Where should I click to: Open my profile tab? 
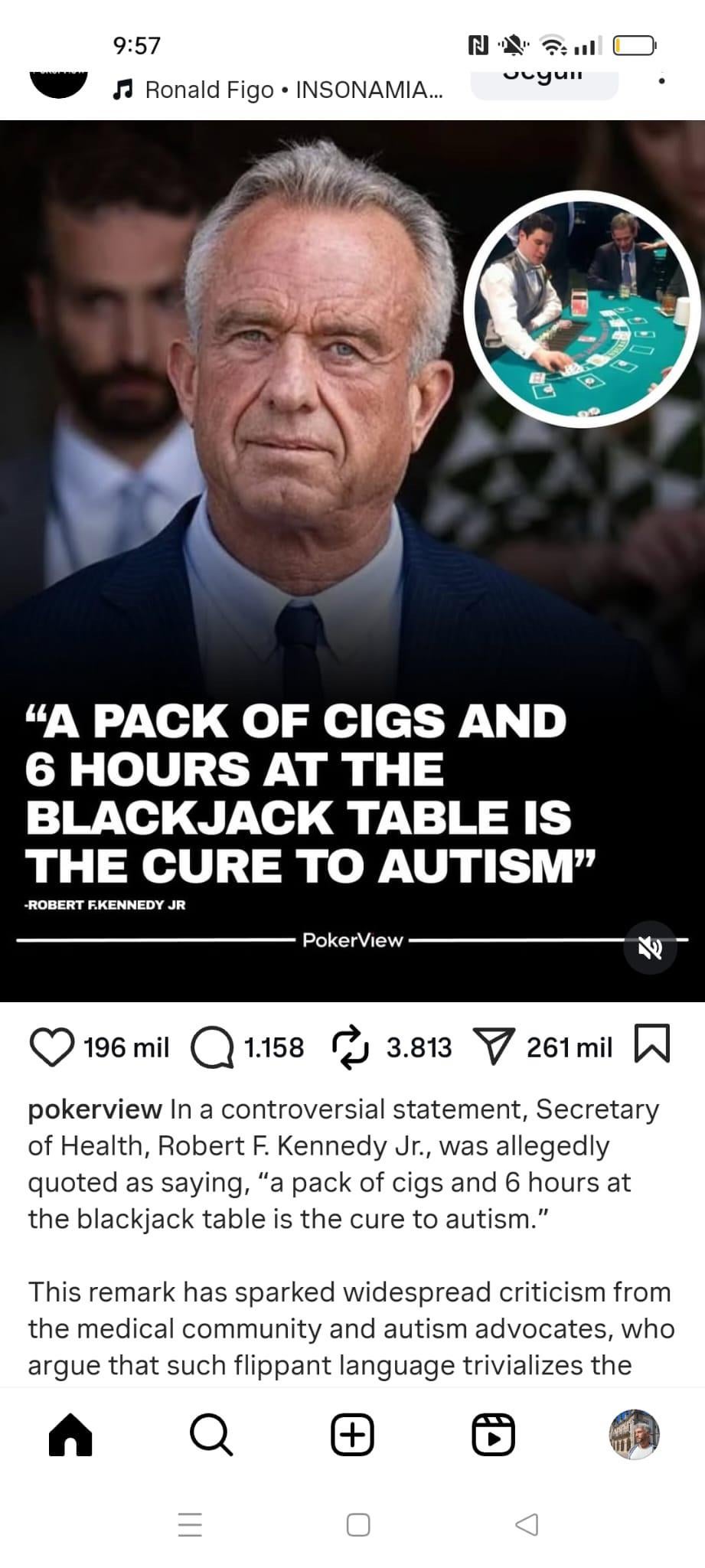tap(634, 1435)
